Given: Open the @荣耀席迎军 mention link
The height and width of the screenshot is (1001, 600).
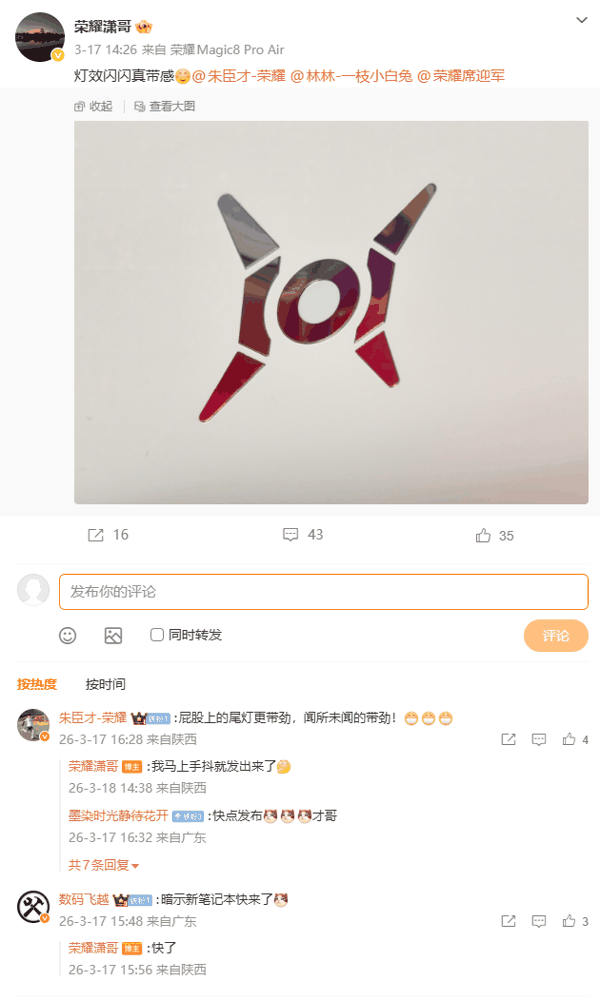Looking at the screenshot, I should coord(461,75).
